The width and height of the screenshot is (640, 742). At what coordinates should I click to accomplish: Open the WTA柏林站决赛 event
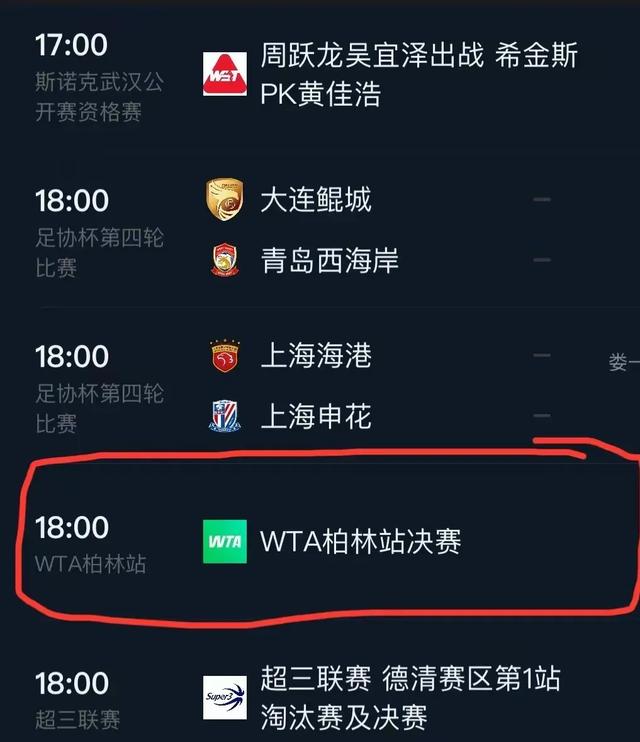coord(360,542)
